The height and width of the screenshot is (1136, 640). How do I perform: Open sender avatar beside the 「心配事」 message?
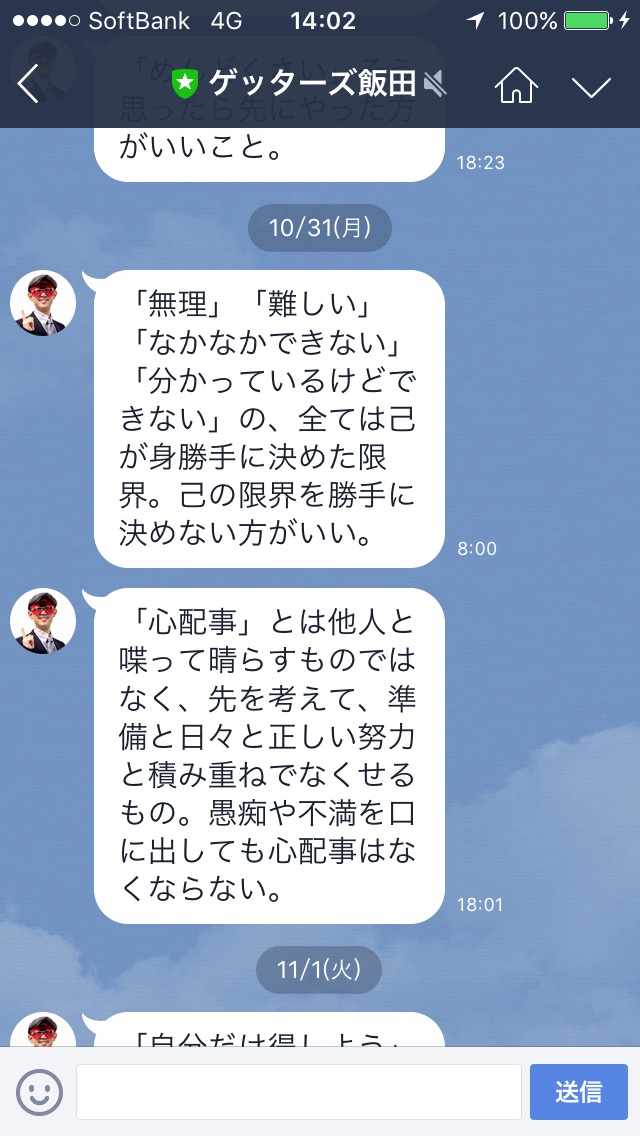[43, 621]
